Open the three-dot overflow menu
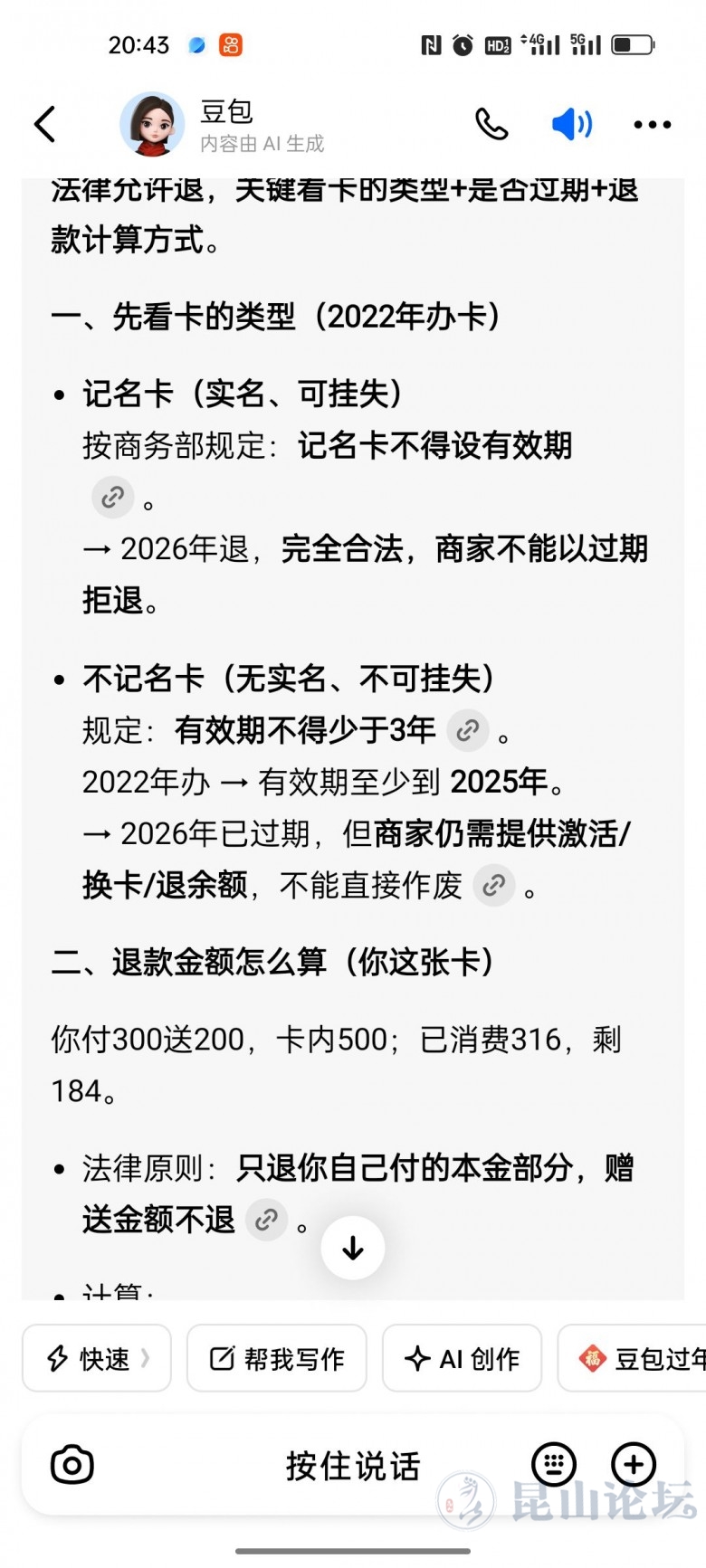The image size is (706, 1568). 652,125
